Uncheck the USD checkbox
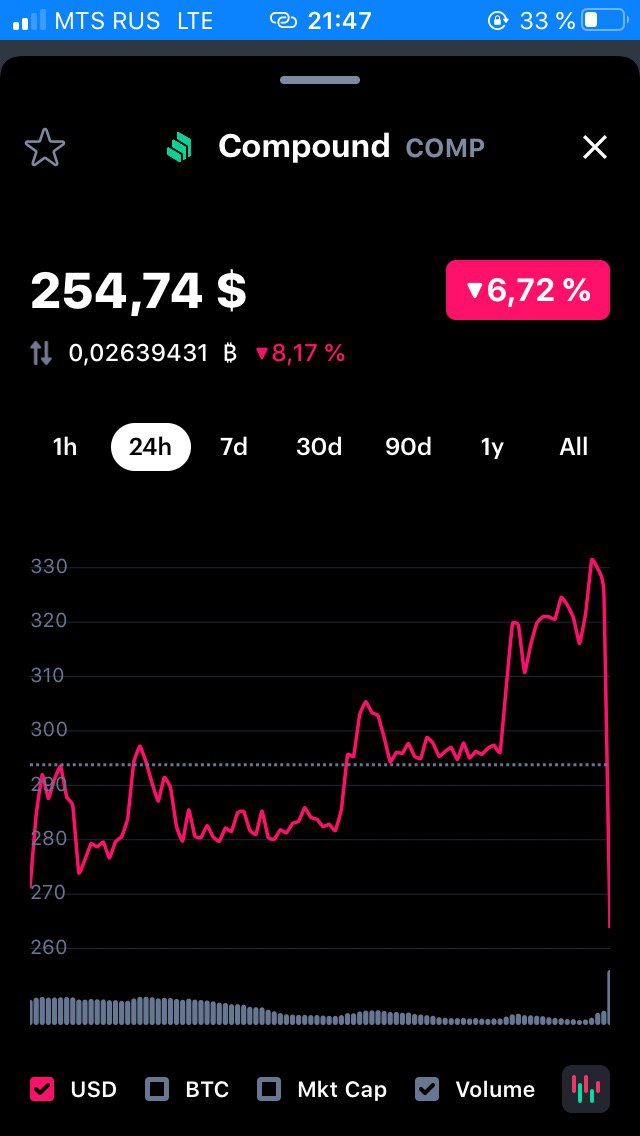This screenshot has height=1136, width=640. coord(42,1089)
